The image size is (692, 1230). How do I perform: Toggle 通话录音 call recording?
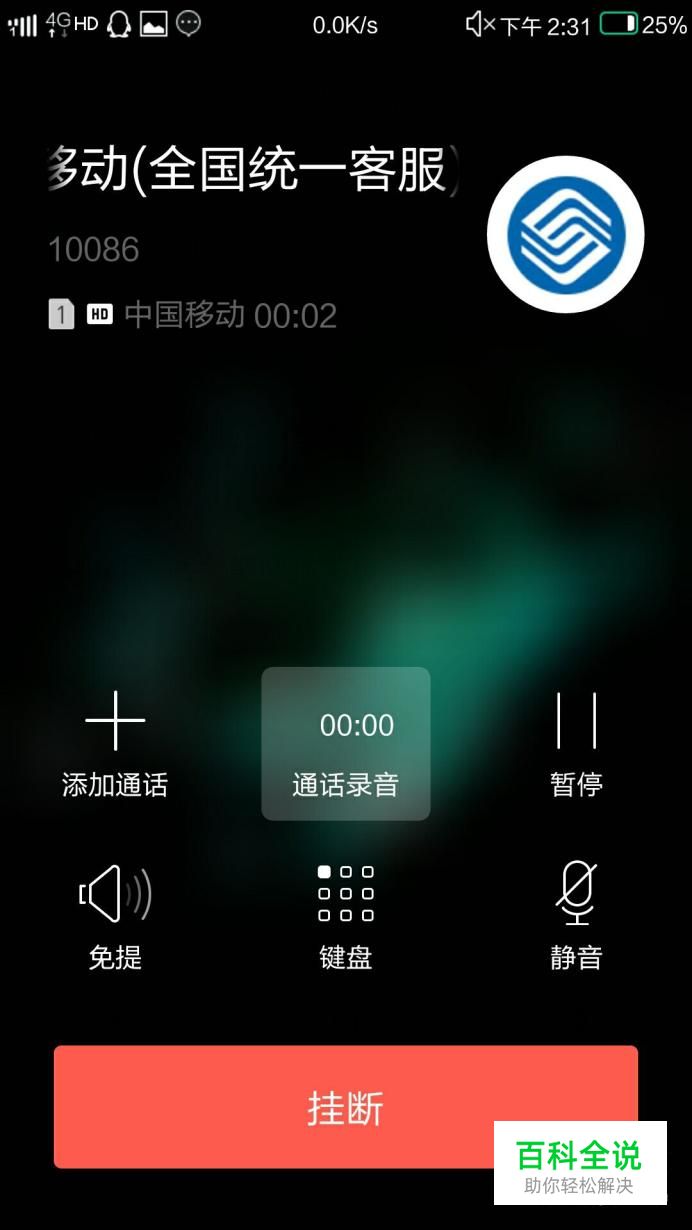346,743
